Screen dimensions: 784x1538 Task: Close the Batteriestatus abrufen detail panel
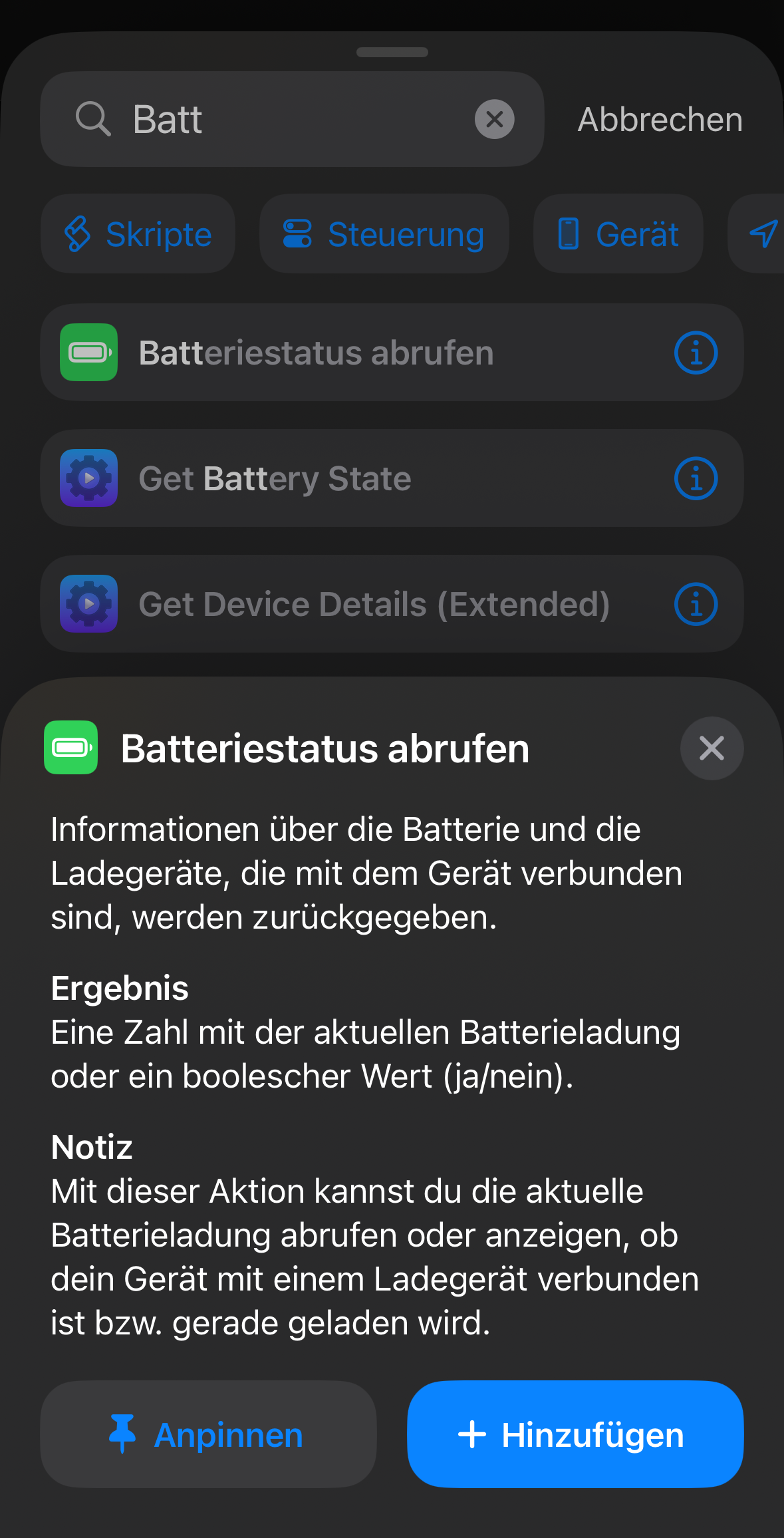pos(712,748)
